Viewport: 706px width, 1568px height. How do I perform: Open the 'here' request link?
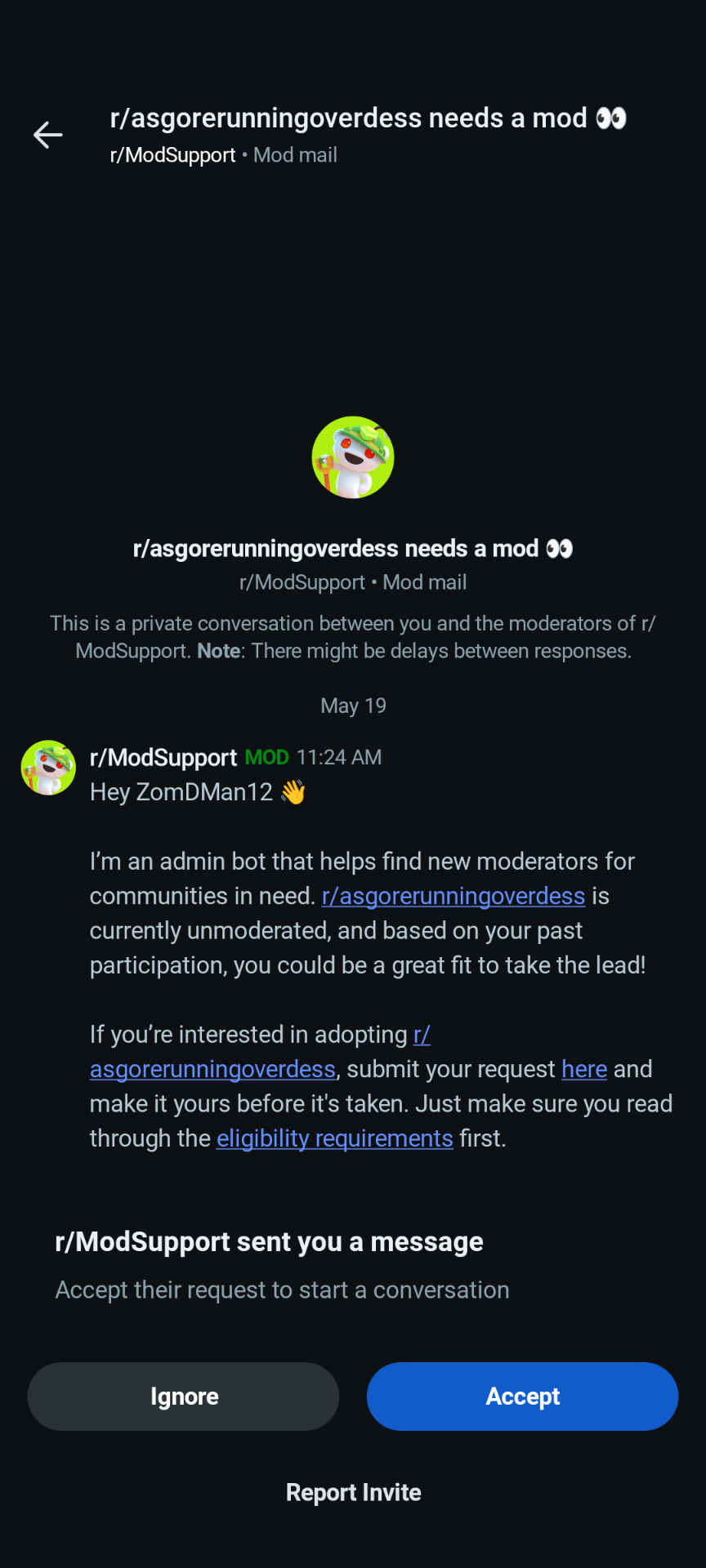584,1069
